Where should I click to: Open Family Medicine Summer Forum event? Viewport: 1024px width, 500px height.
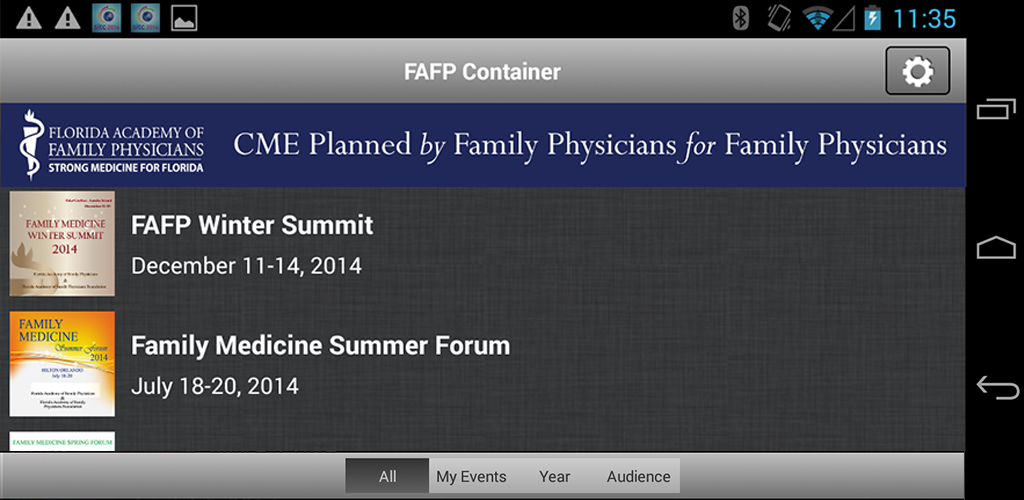click(320, 364)
